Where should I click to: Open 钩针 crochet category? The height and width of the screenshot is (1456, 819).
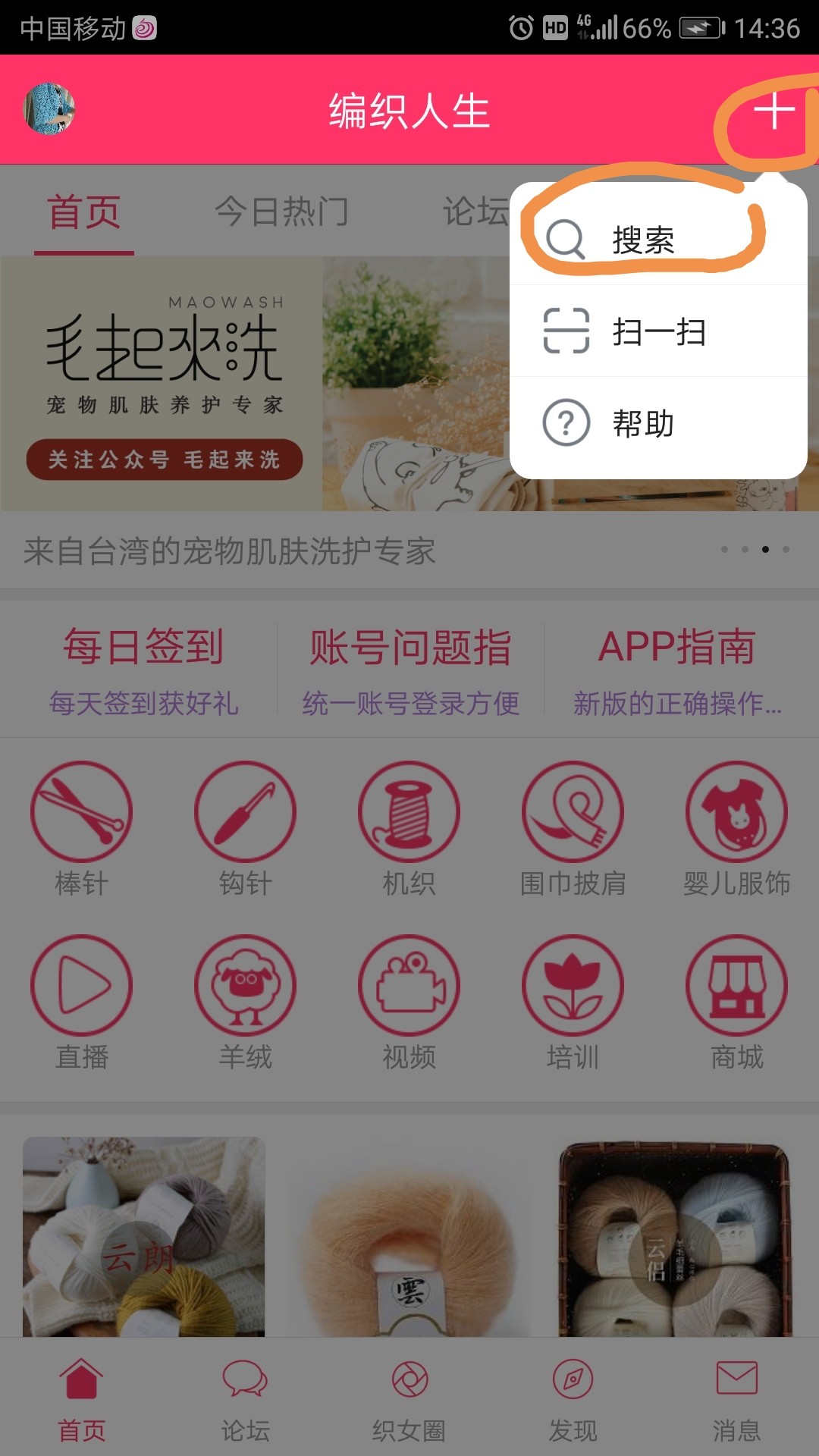pyautogui.click(x=246, y=828)
